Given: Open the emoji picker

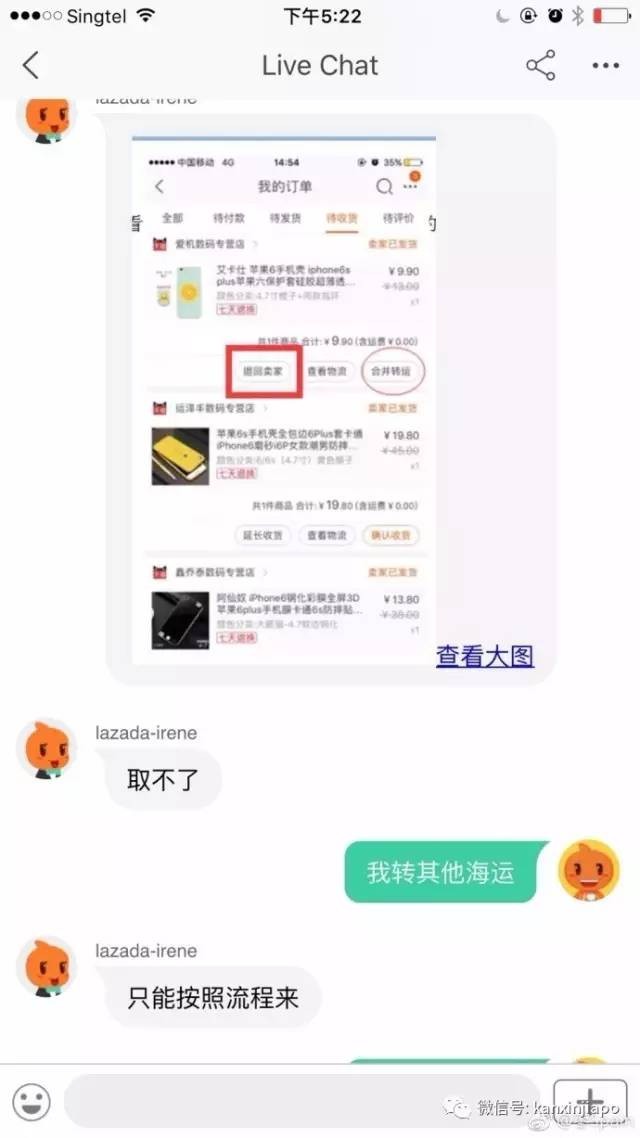Looking at the screenshot, I should click(32, 1102).
